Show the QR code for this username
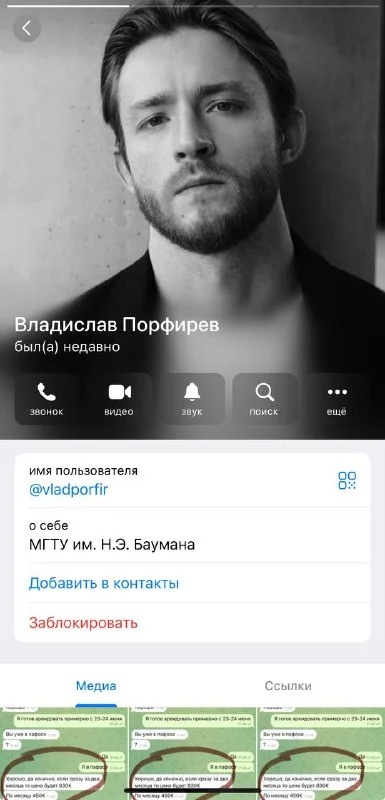The image size is (385, 800). 347,481
